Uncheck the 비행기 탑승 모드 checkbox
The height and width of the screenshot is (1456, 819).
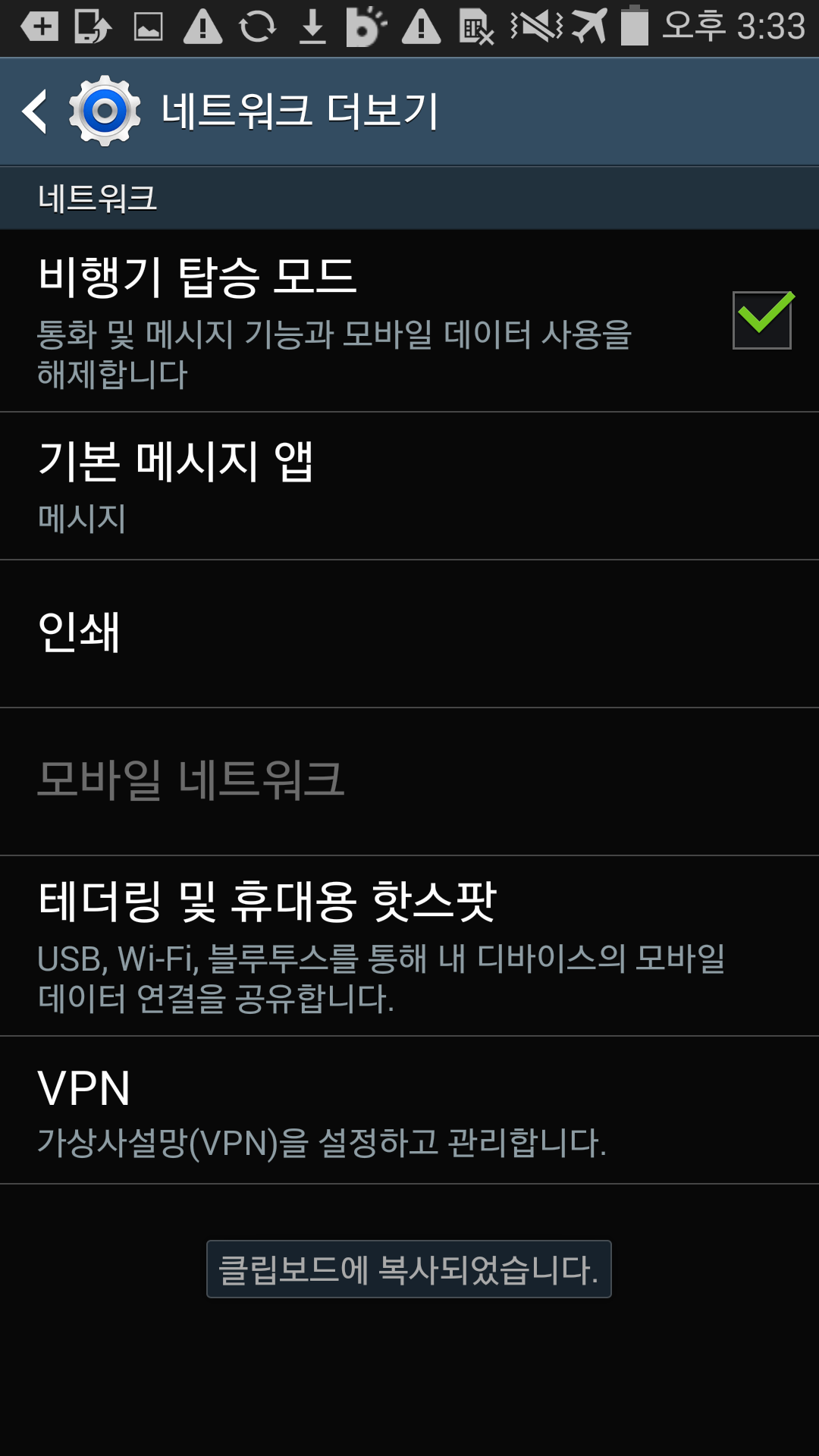pos(762,320)
